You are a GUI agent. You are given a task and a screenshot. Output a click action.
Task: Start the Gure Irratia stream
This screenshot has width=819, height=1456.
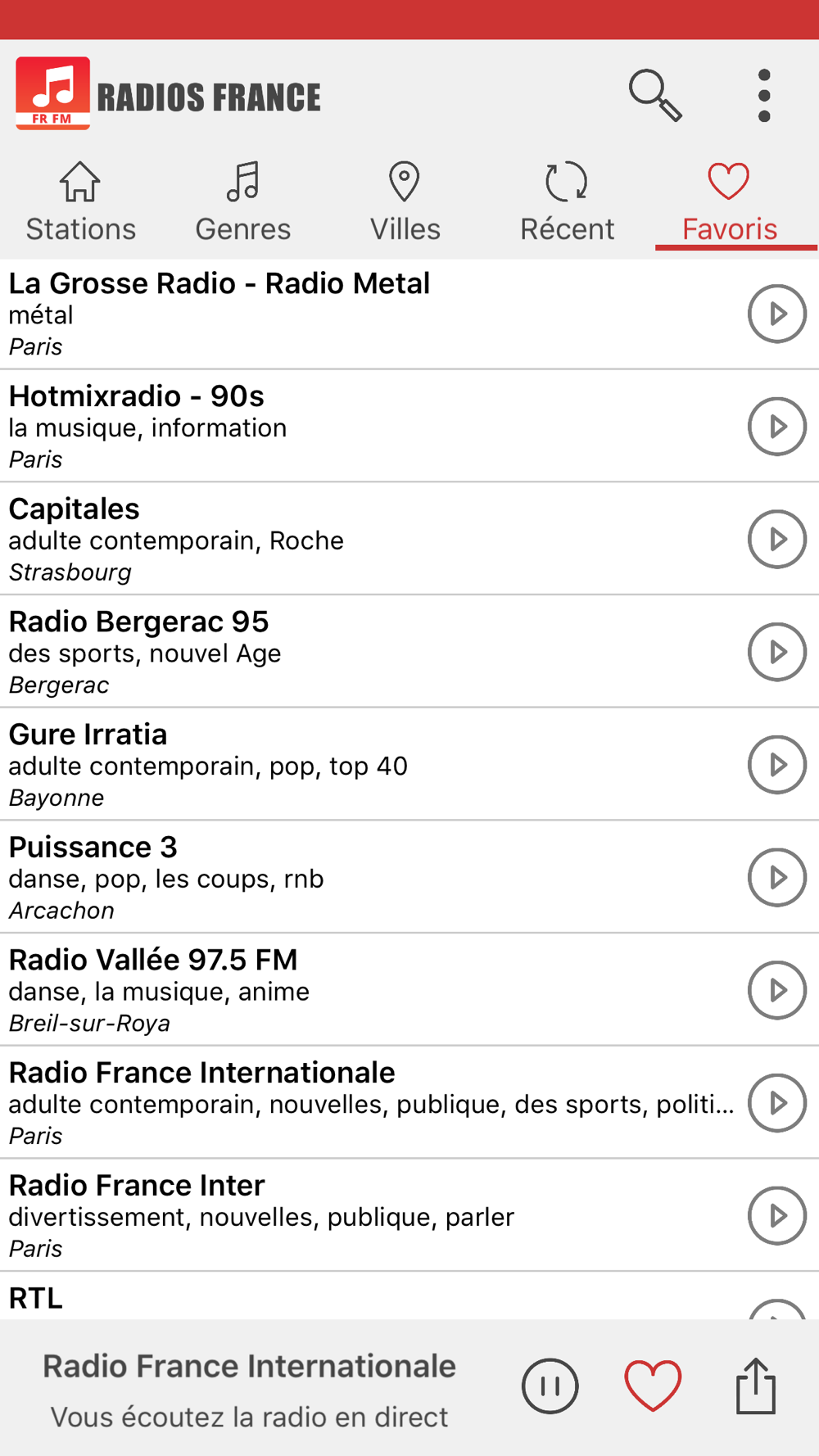pos(776,765)
